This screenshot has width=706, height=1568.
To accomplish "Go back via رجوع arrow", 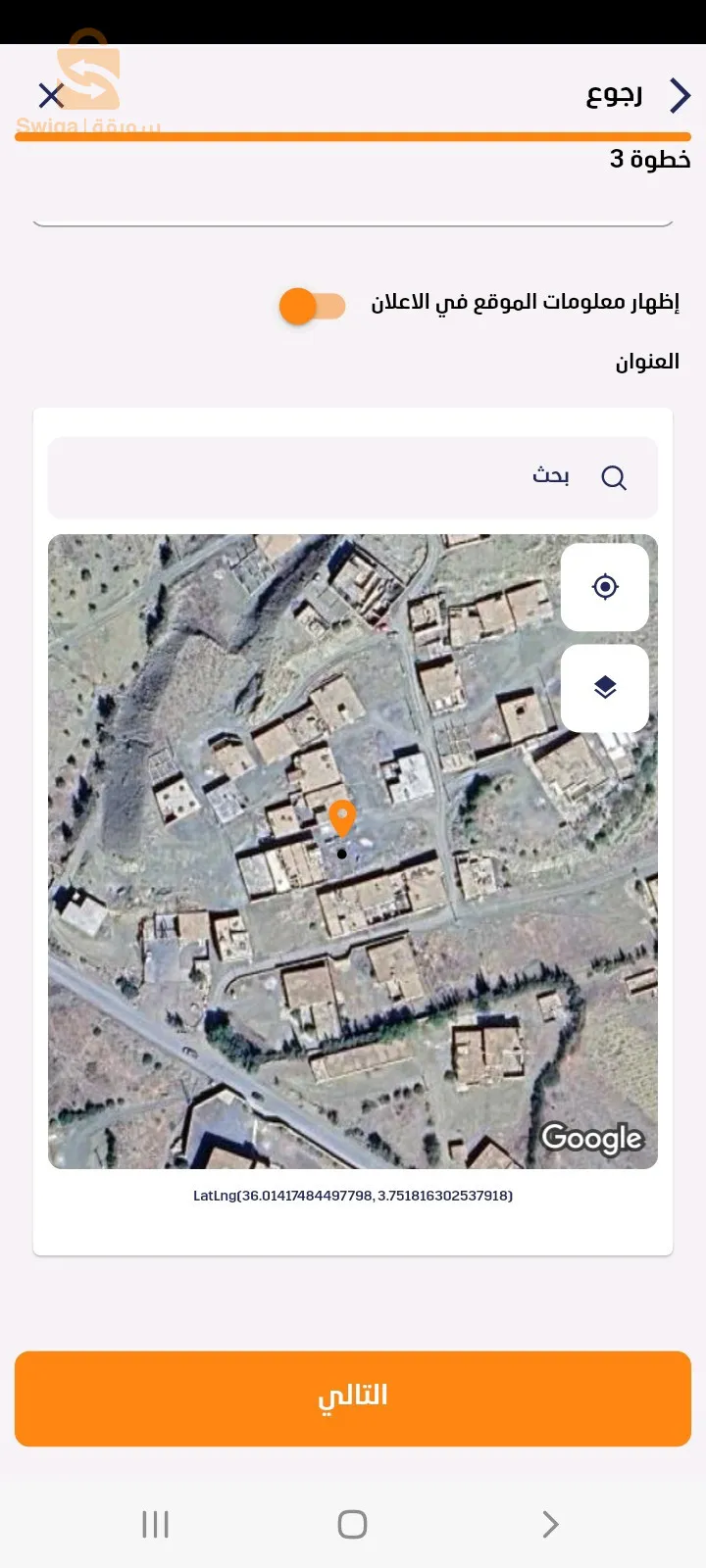I will tap(680, 95).
